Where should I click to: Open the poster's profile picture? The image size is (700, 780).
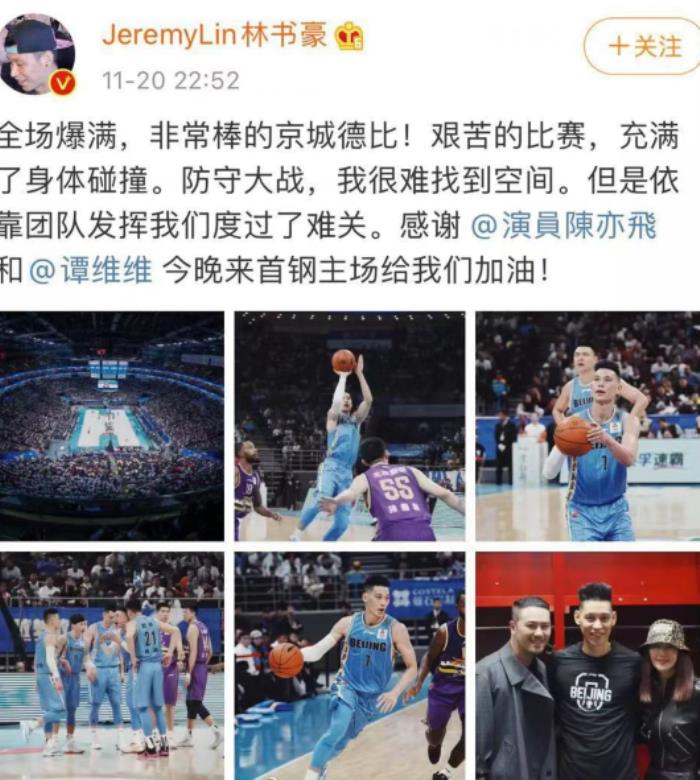click(x=38, y=55)
